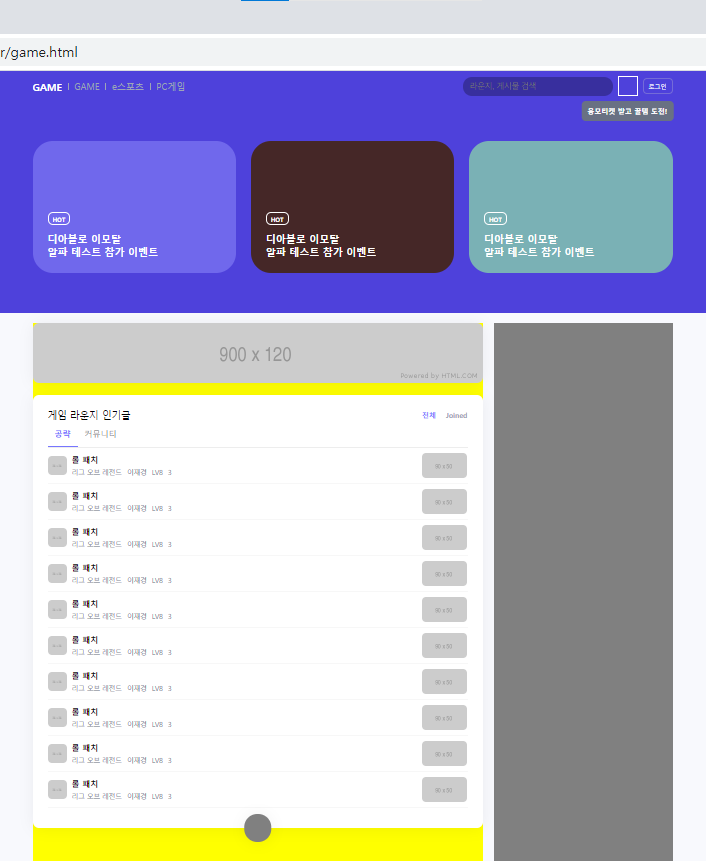Open the purple 디아블로 이모탈 event card

pos(134,207)
